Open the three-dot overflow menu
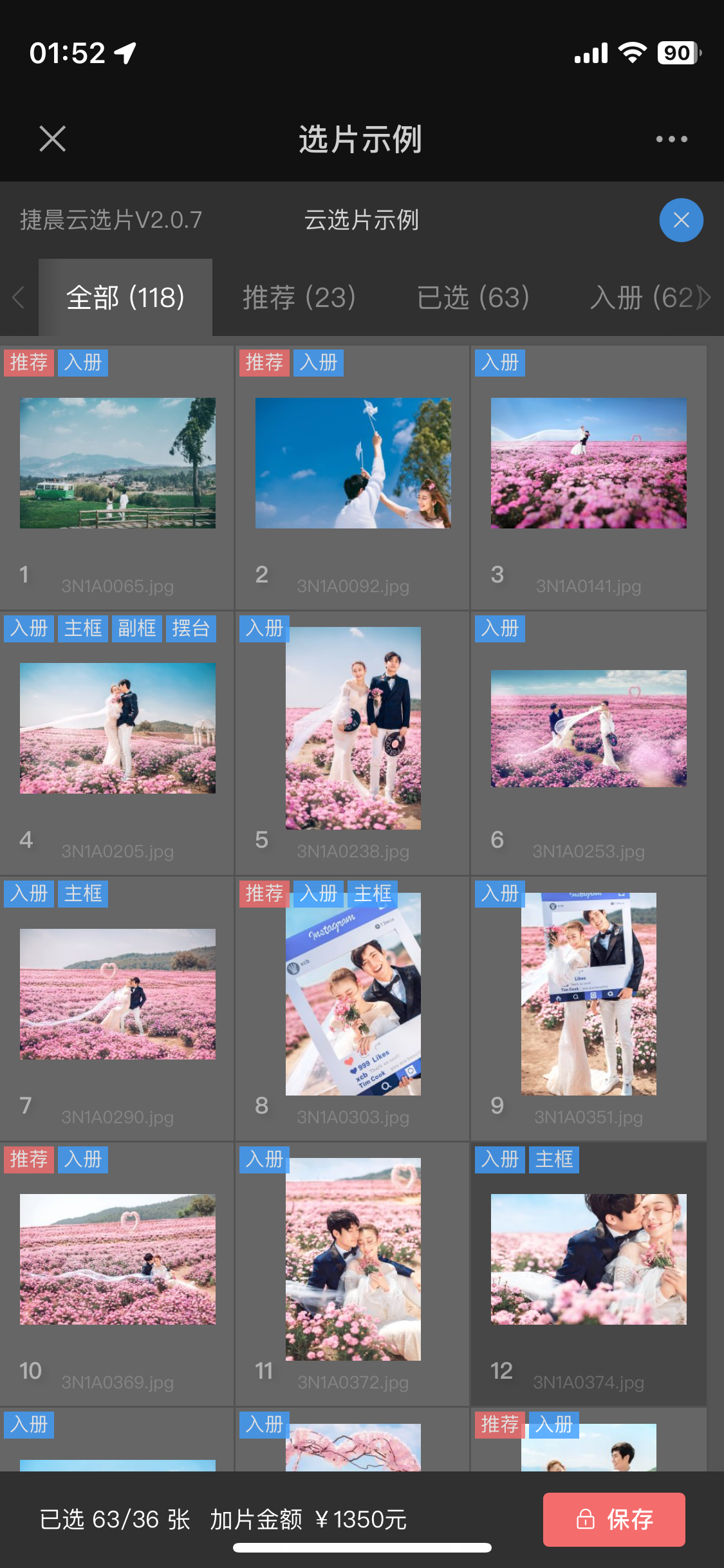Viewport: 724px width, 1568px height. pyautogui.click(x=671, y=139)
